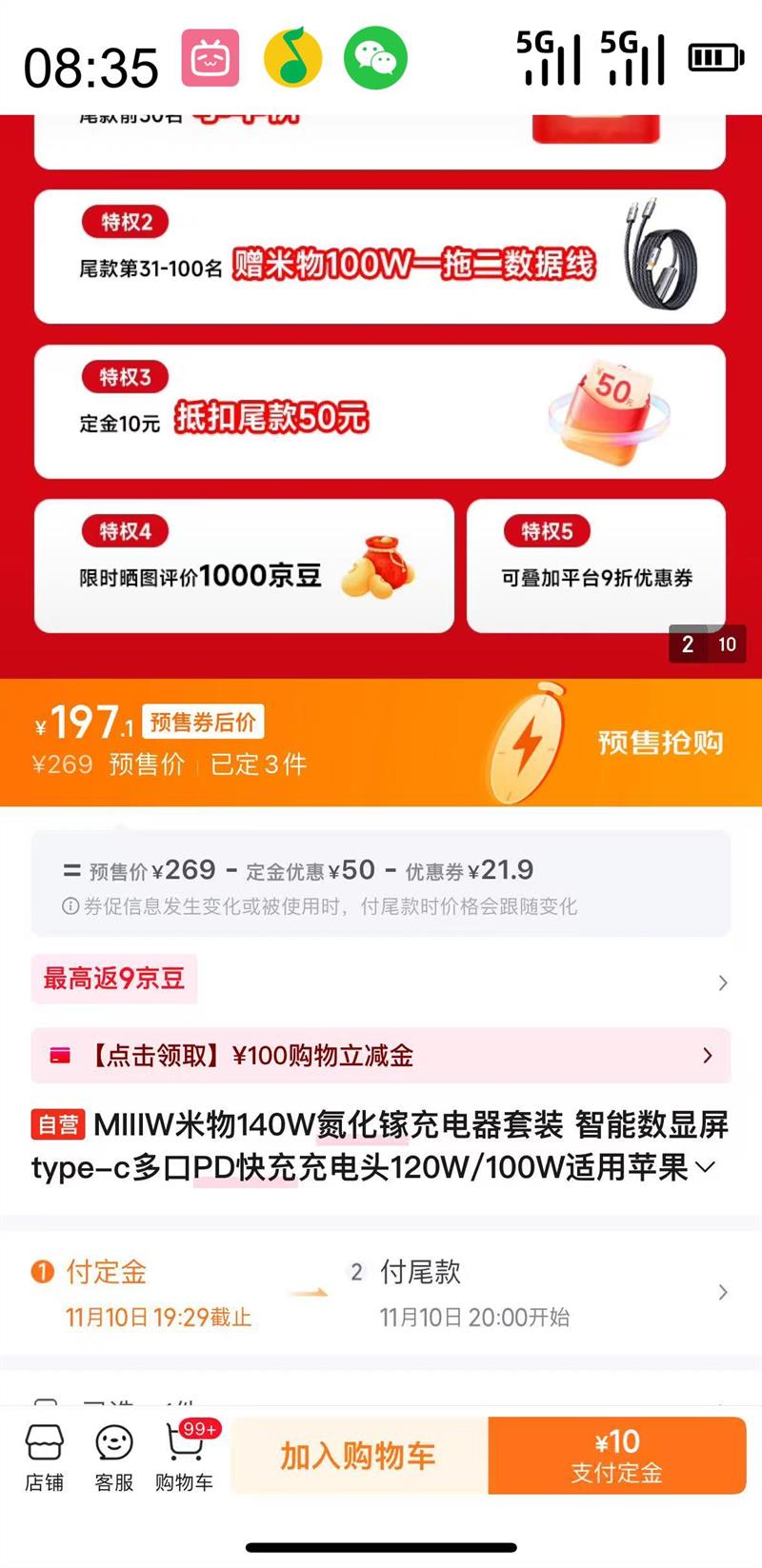Tap the 2/10 image counter indicator
762x1568 pixels.
point(706,645)
